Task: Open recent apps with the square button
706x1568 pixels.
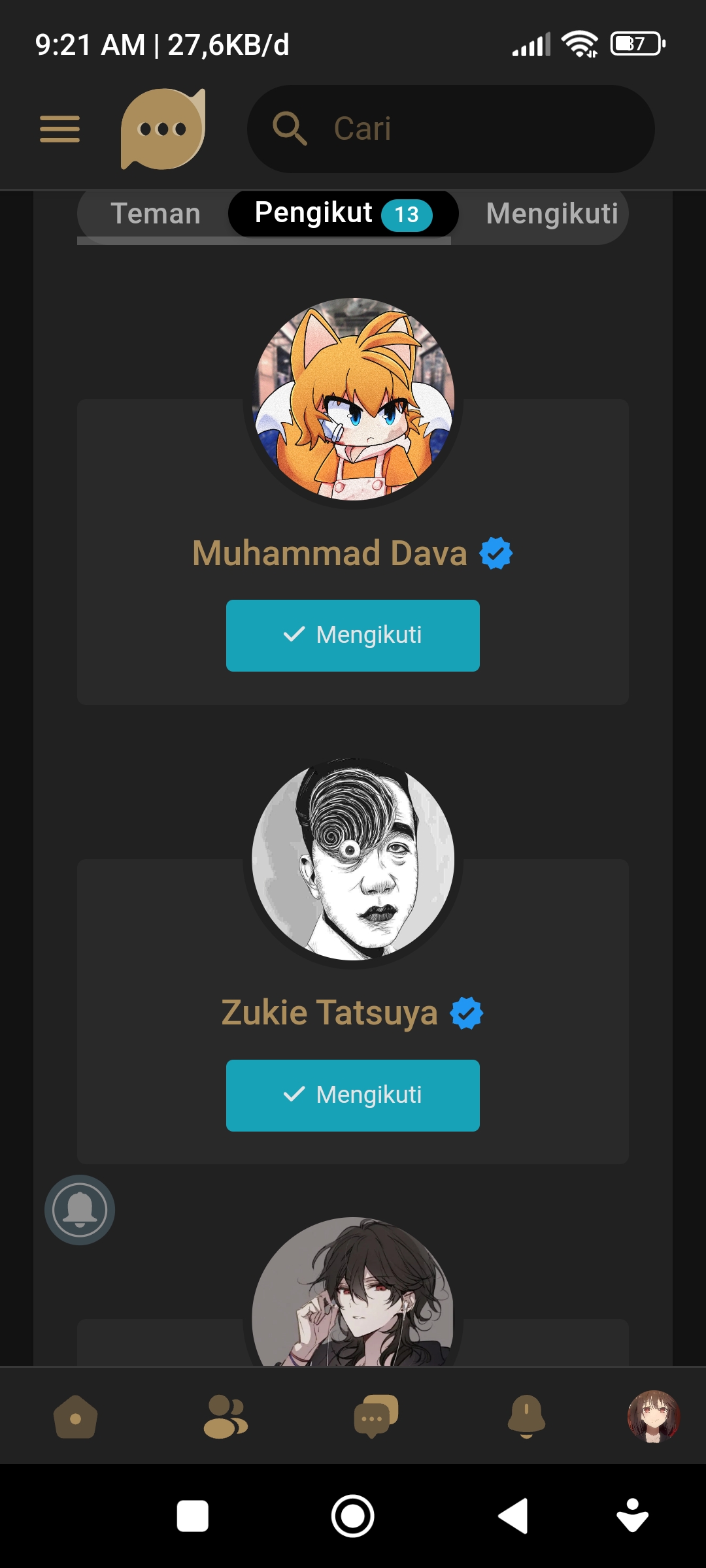Action: pyautogui.click(x=193, y=1516)
